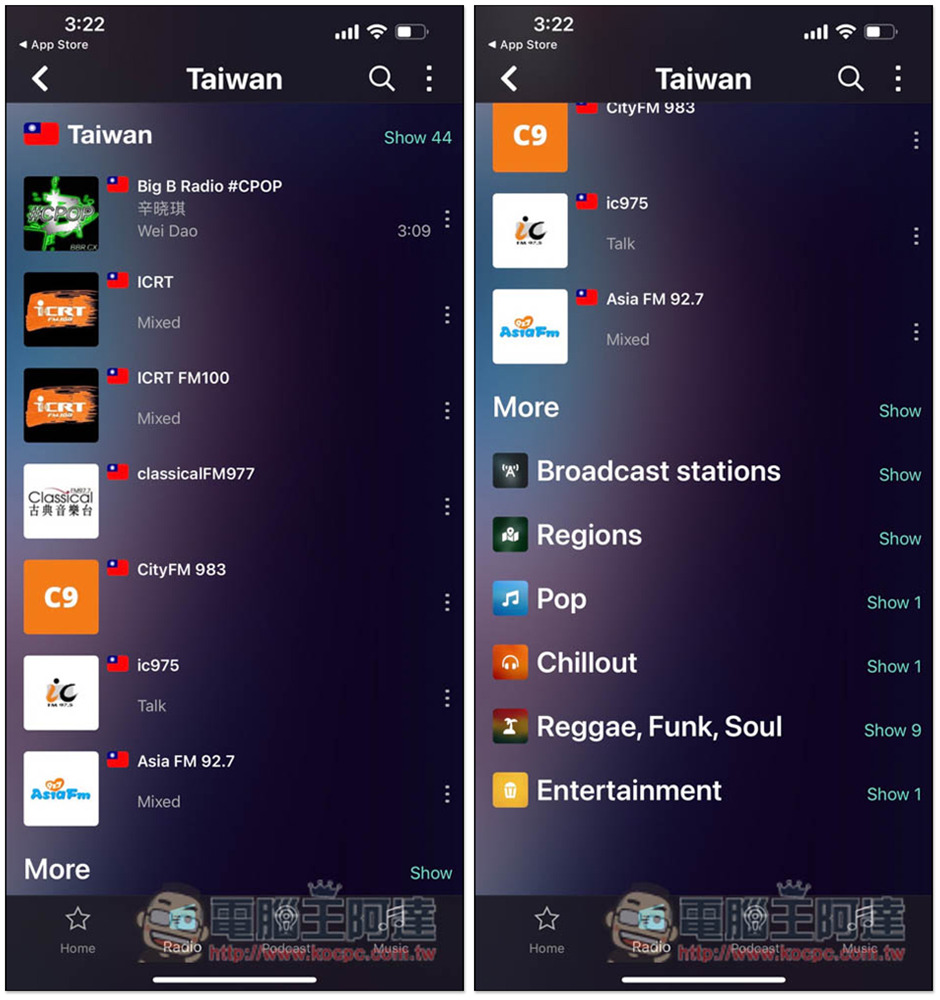Show Regions category

coord(899,539)
